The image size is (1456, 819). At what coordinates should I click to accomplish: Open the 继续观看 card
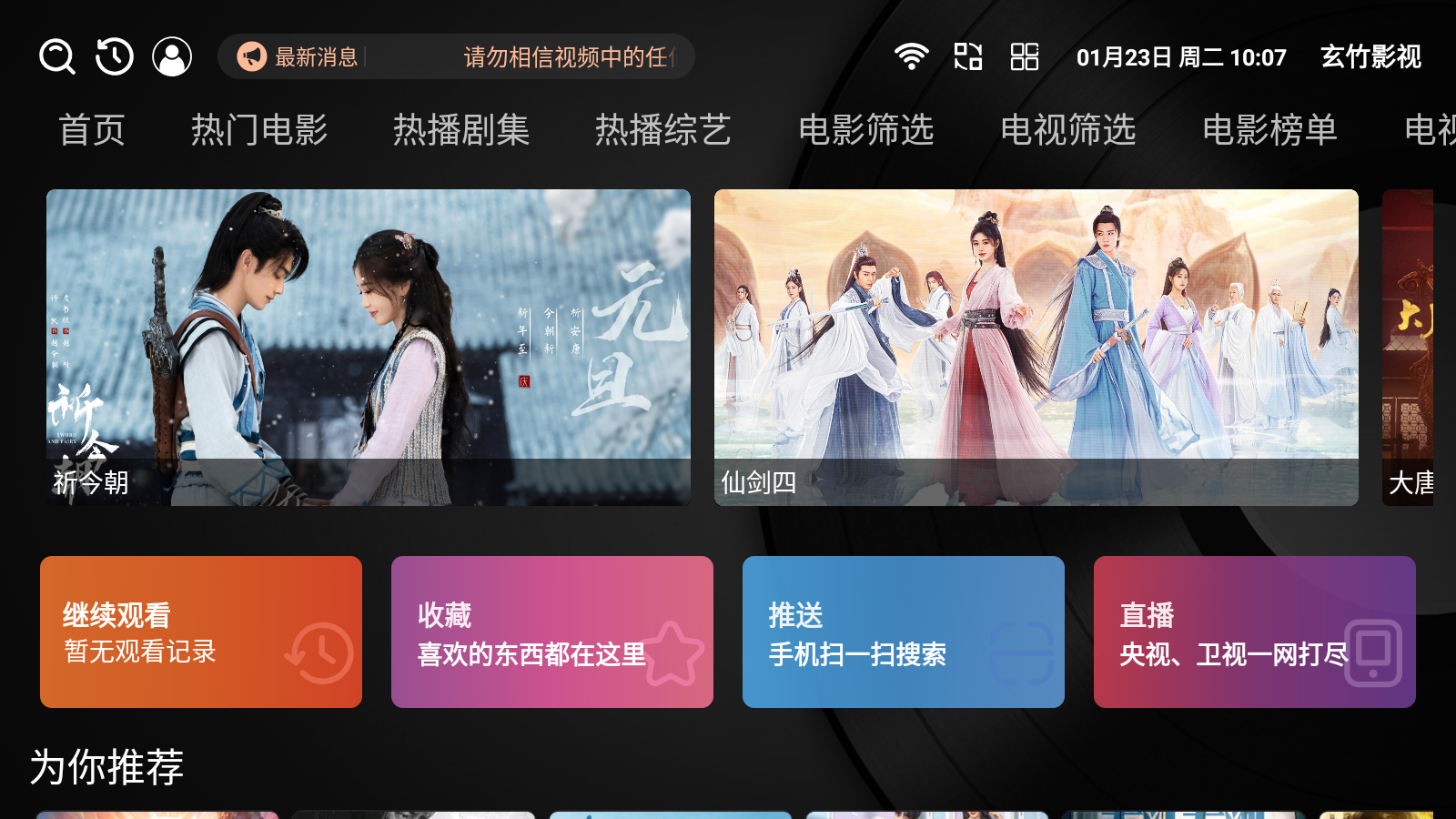201,632
